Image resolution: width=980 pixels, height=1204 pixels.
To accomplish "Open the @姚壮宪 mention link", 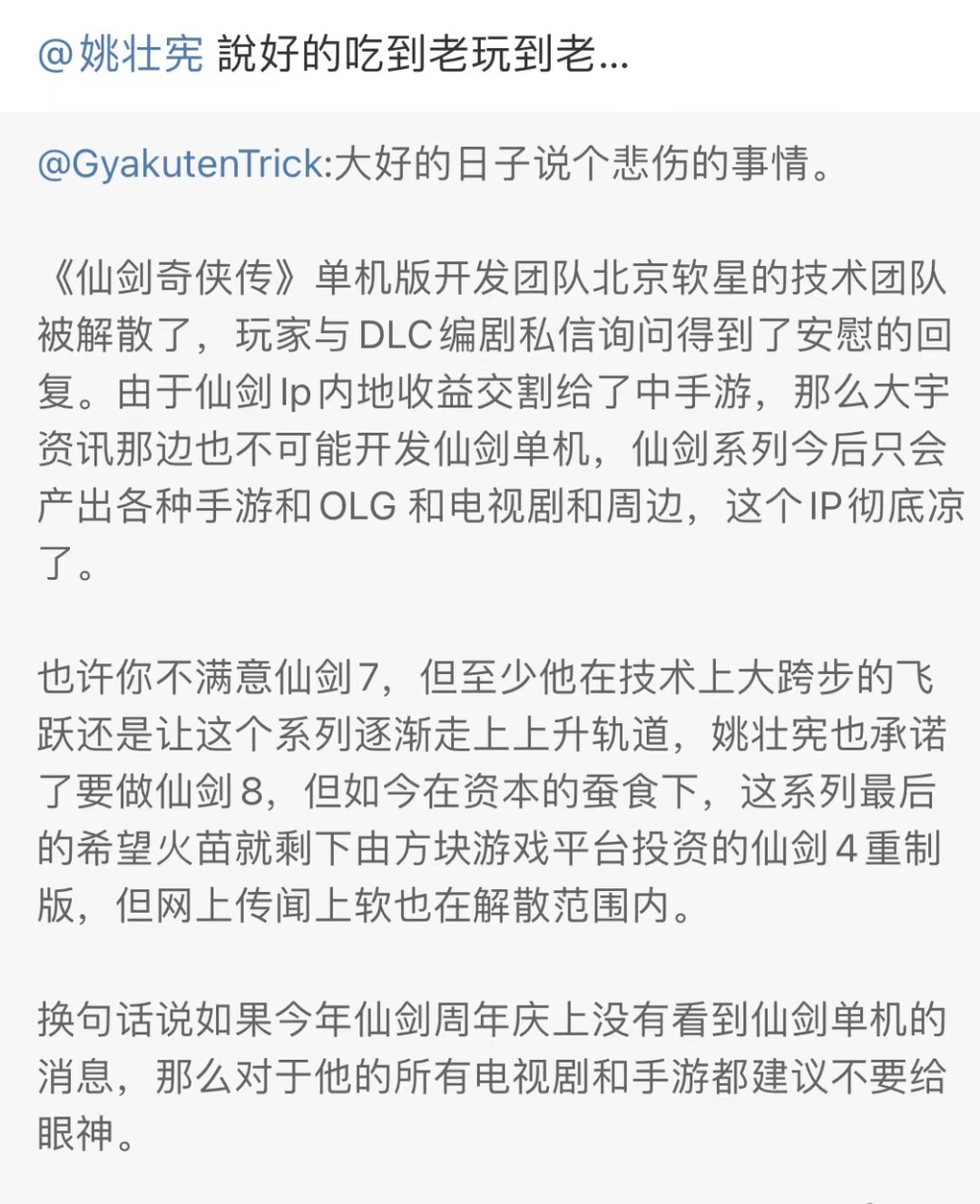I will pyautogui.click(x=121, y=54).
